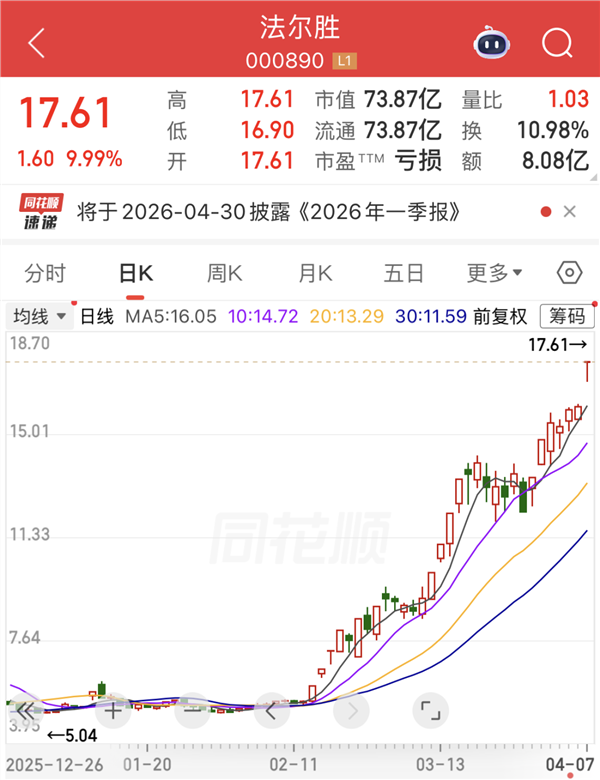The height and width of the screenshot is (780, 600).
Task: Open the 2026年一季报 disclosure notice
Action: 290,212
